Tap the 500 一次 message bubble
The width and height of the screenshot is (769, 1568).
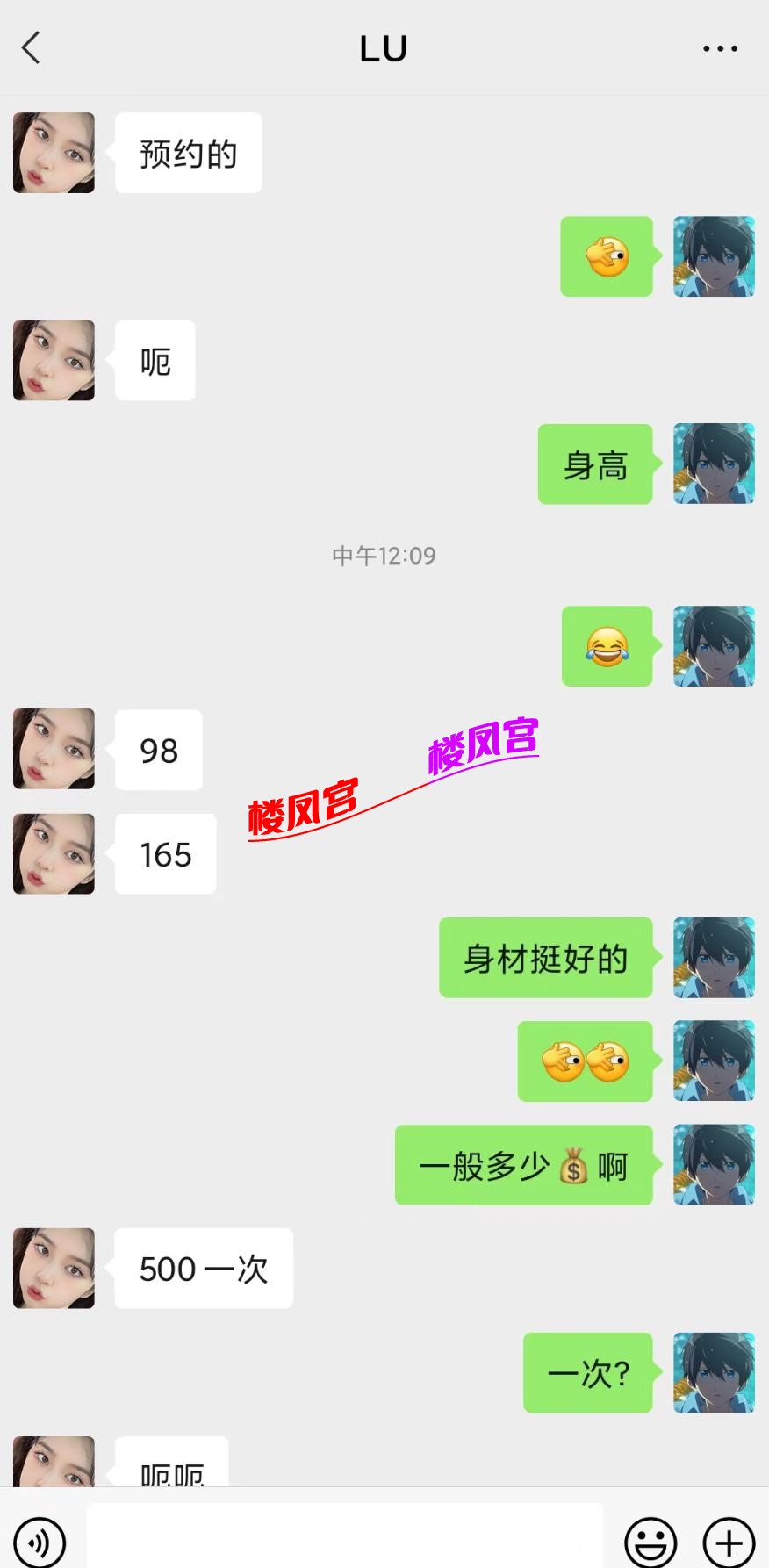point(203,1269)
